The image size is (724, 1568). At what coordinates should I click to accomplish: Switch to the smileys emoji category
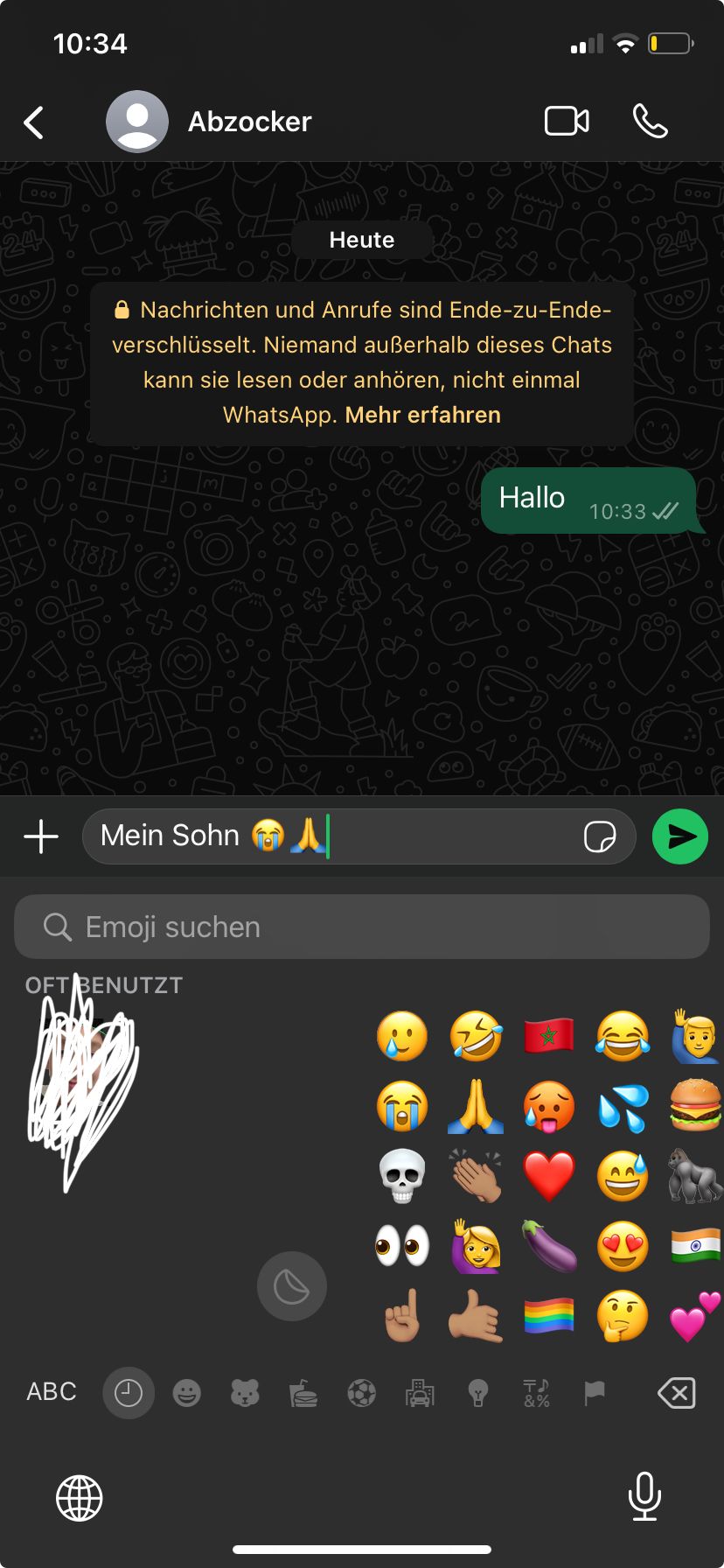click(x=186, y=1392)
